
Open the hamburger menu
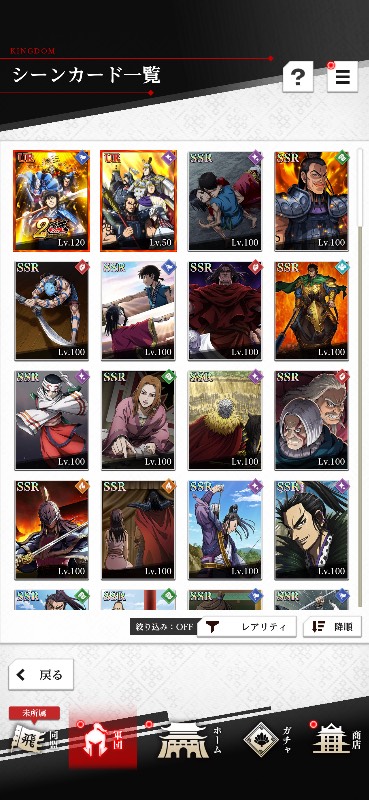tap(342, 78)
